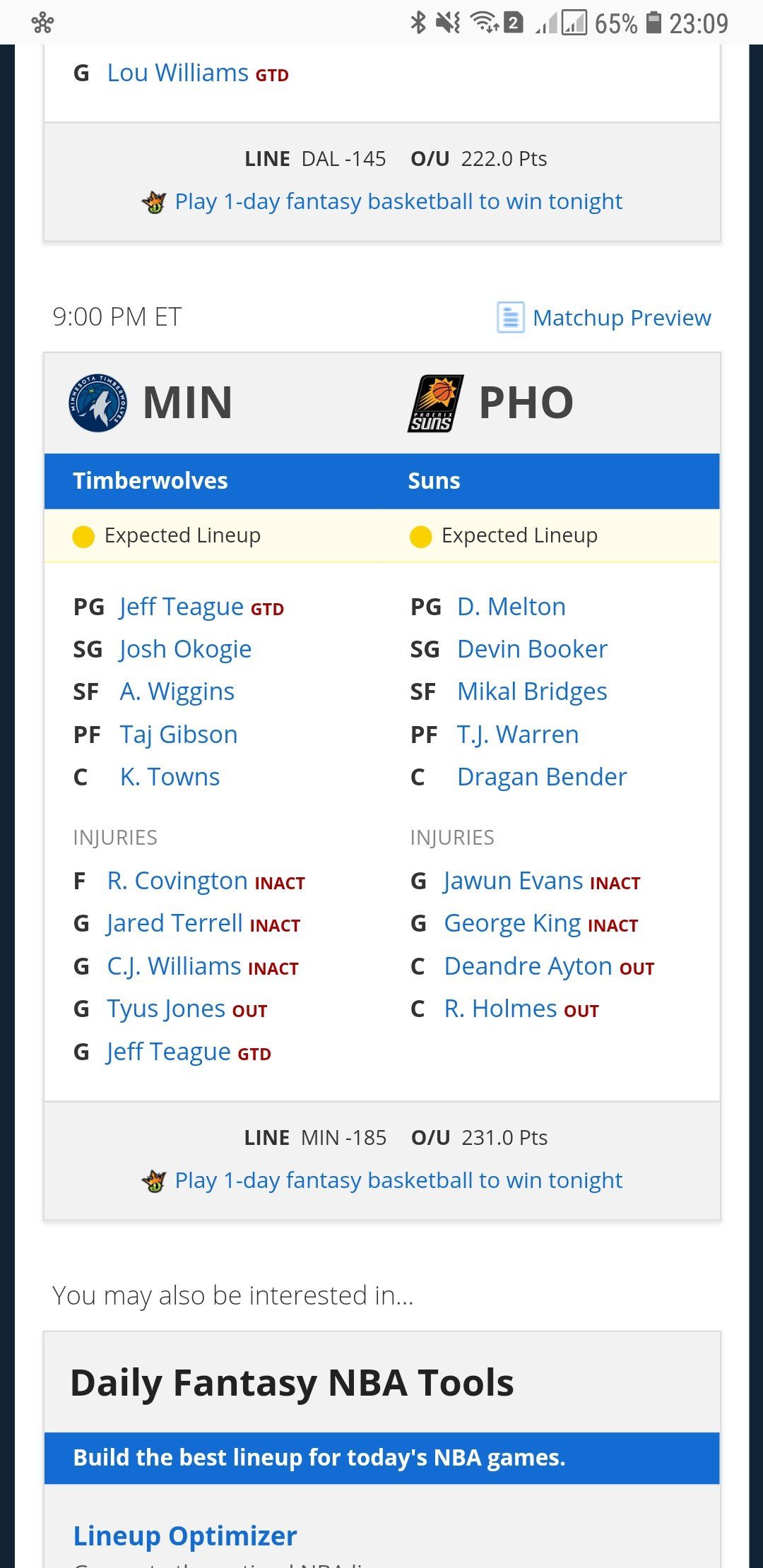Open Tyus Jones player page
The height and width of the screenshot is (1568, 763).
[166, 1009]
